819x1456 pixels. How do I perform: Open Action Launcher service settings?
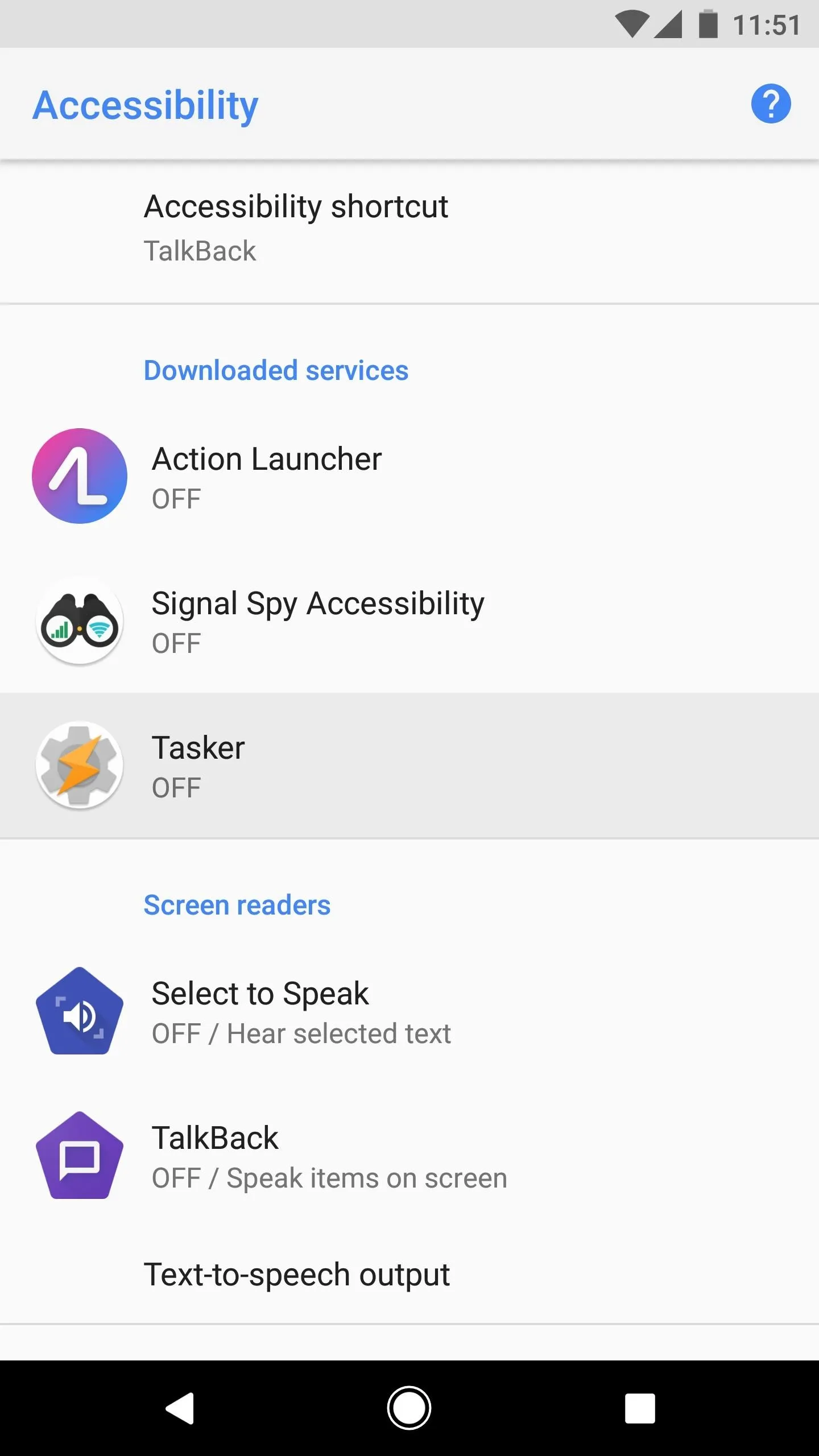click(x=409, y=477)
